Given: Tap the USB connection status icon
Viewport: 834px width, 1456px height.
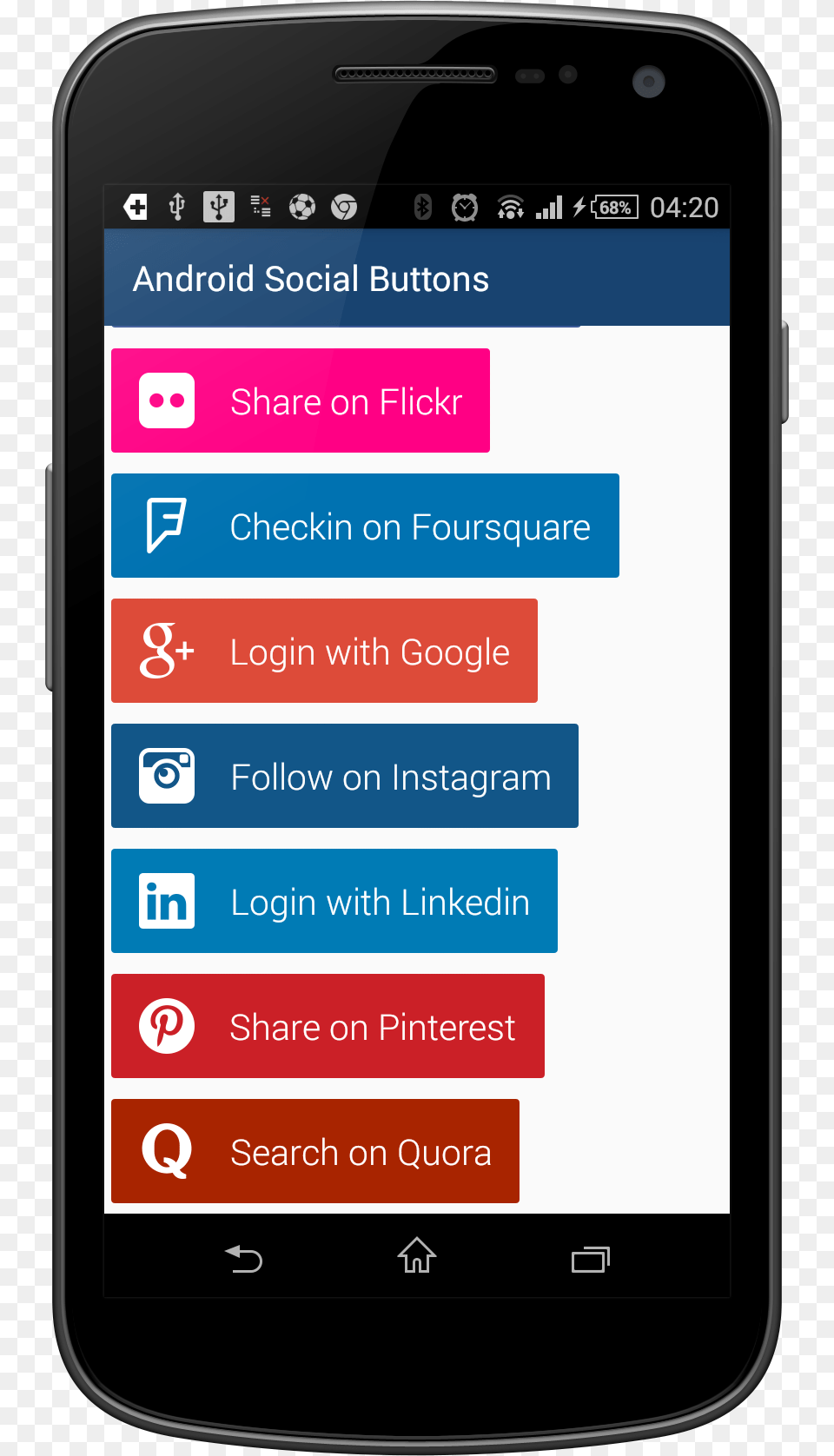Looking at the screenshot, I should click(219, 207).
